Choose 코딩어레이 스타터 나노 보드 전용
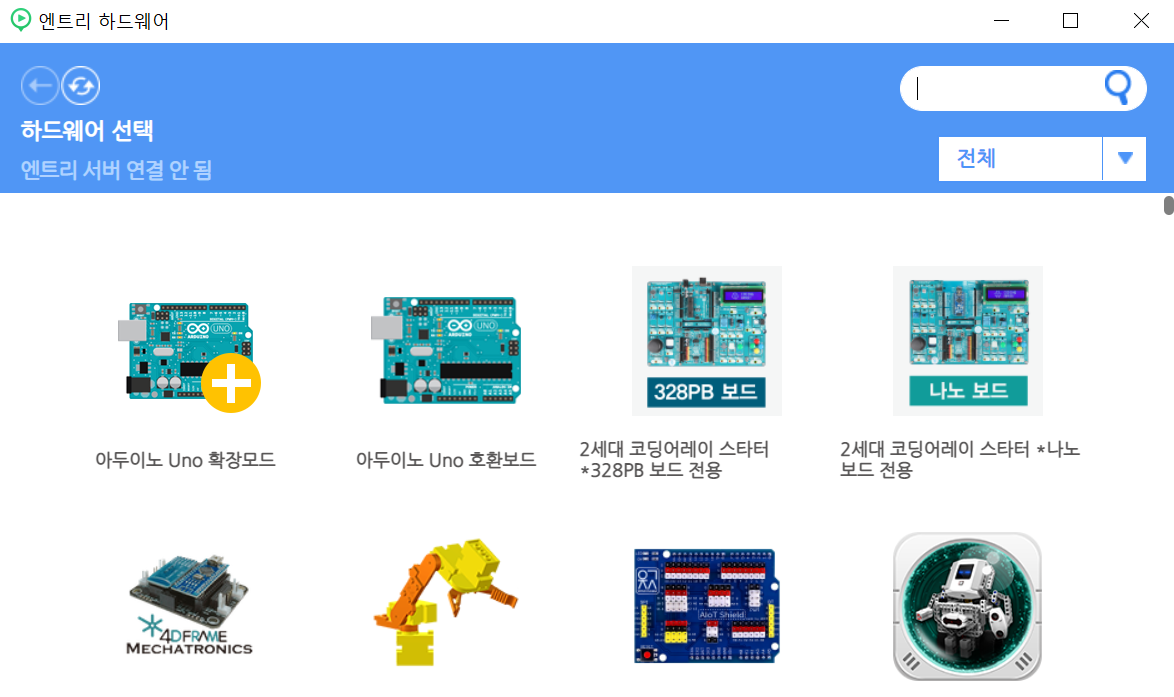Image resolution: width=1174 pixels, height=697 pixels. (x=967, y=342)
